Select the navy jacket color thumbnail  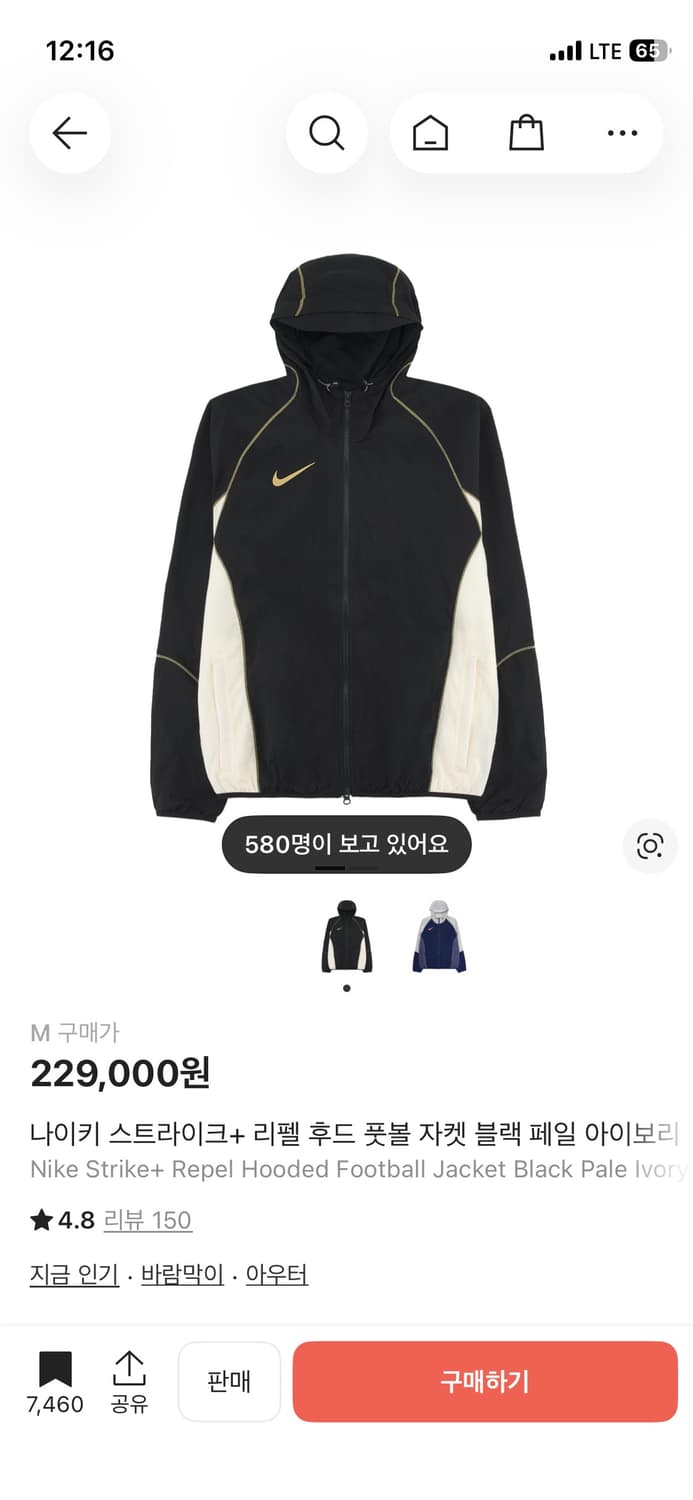pos(439,937)
